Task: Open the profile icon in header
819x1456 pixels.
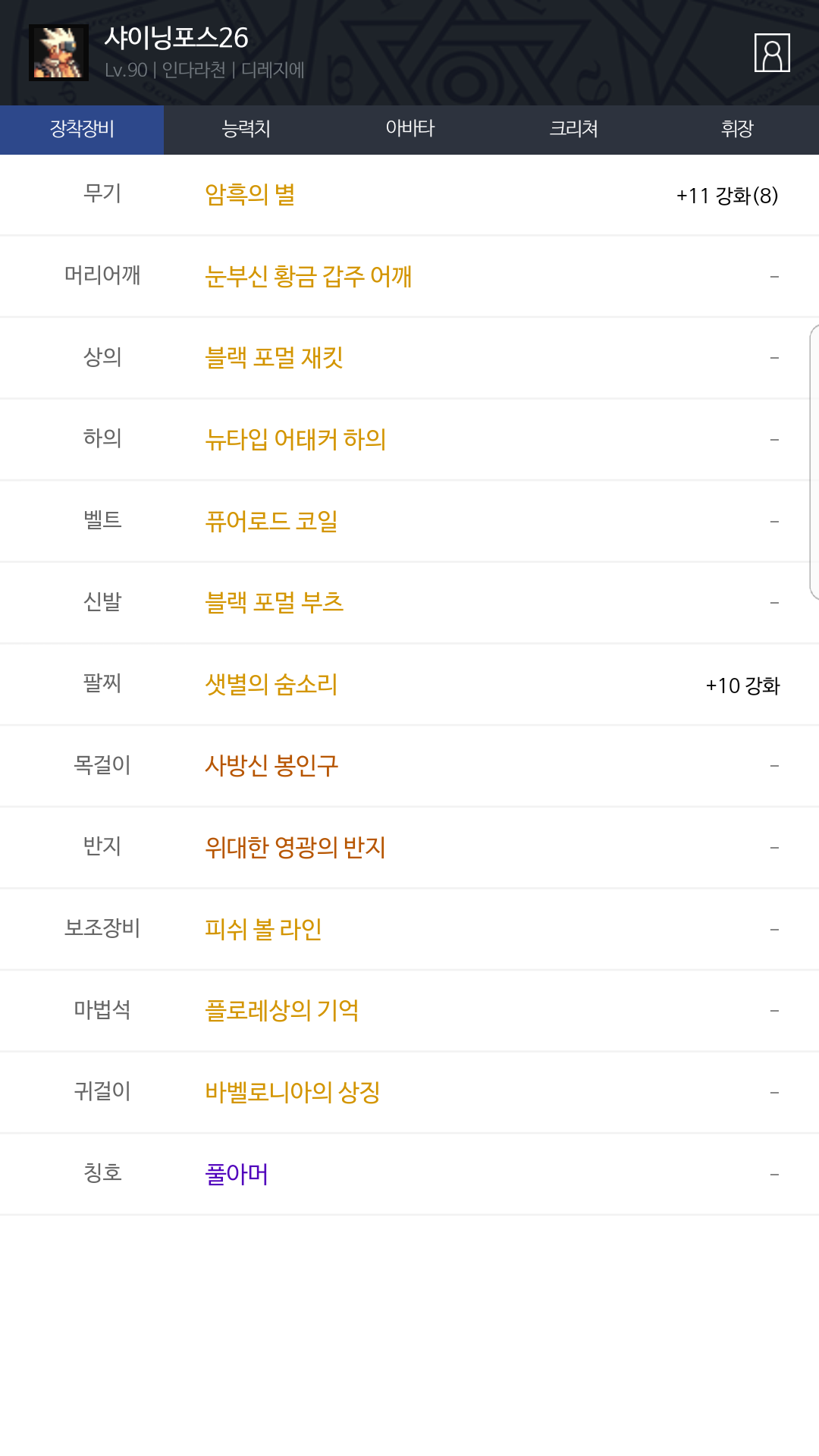Action: [772, 53]
